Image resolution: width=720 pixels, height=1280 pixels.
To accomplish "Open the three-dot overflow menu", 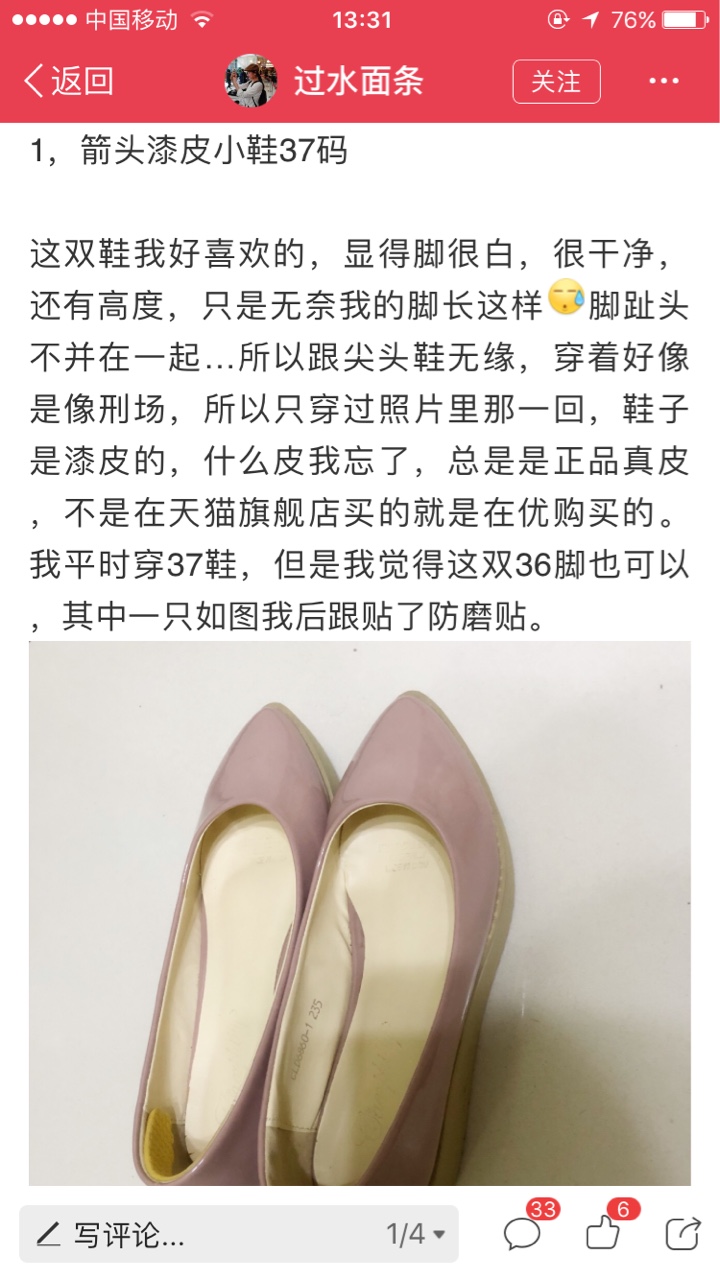I will (664, 81).
